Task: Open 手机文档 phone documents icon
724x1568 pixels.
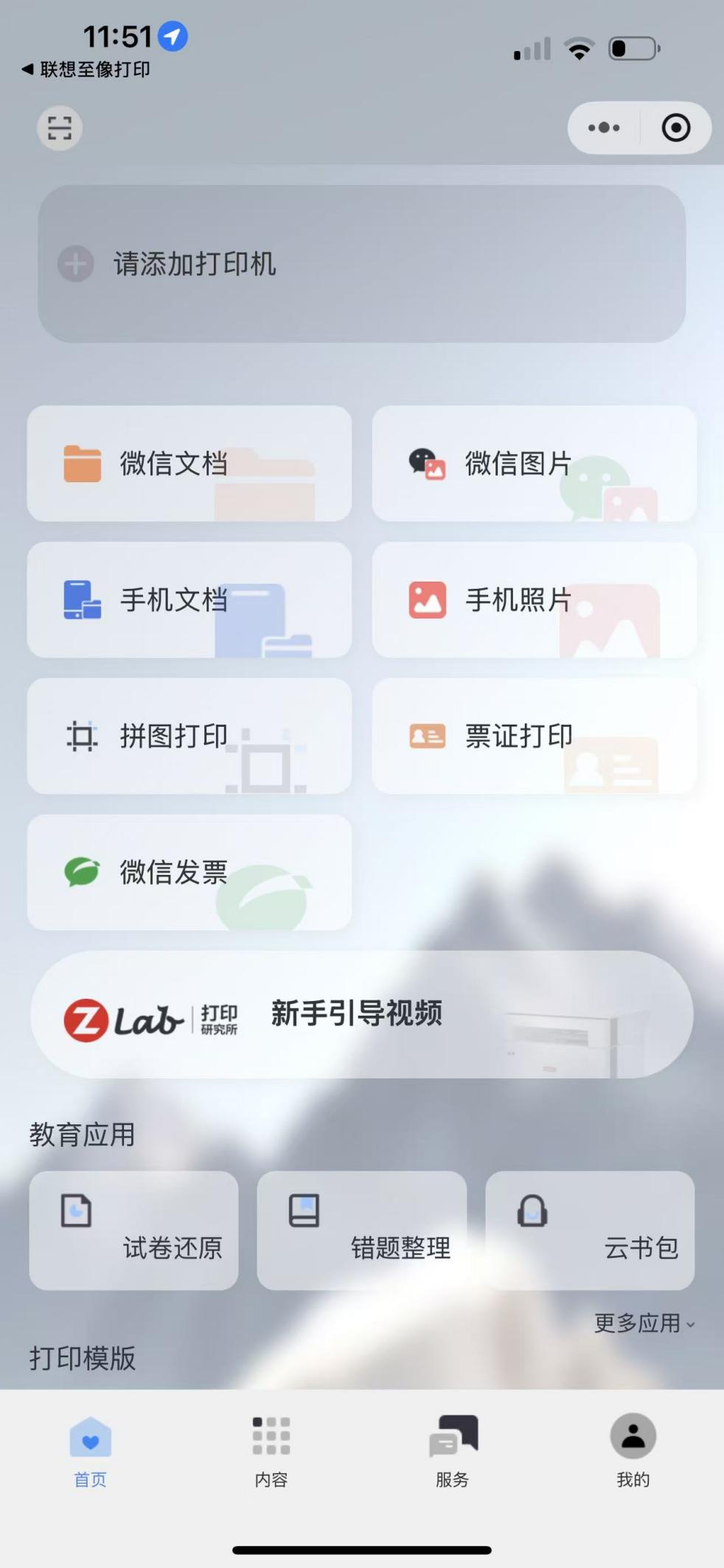Action: [81, 599]
